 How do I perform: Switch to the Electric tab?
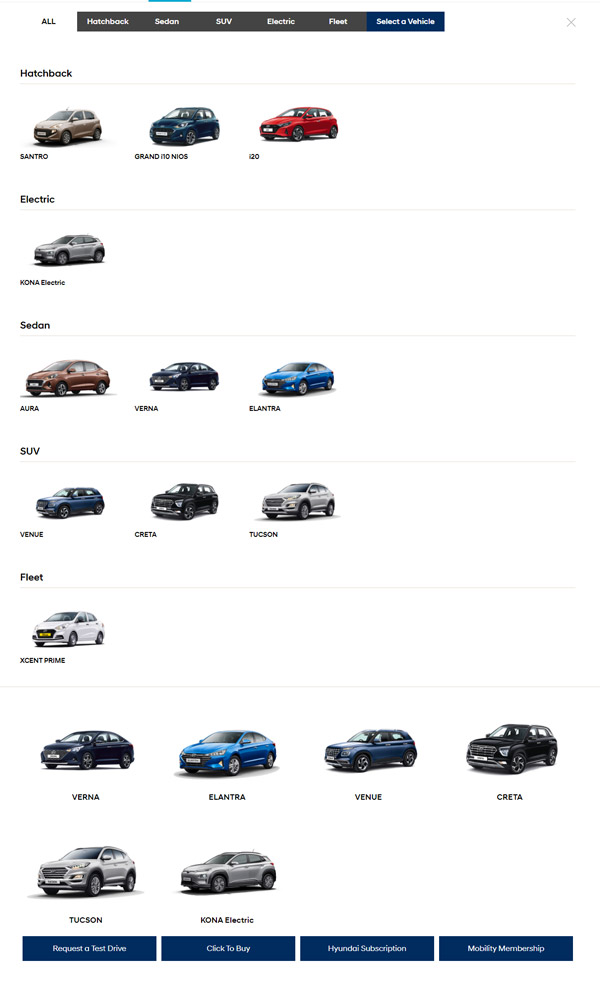(281, 21)
